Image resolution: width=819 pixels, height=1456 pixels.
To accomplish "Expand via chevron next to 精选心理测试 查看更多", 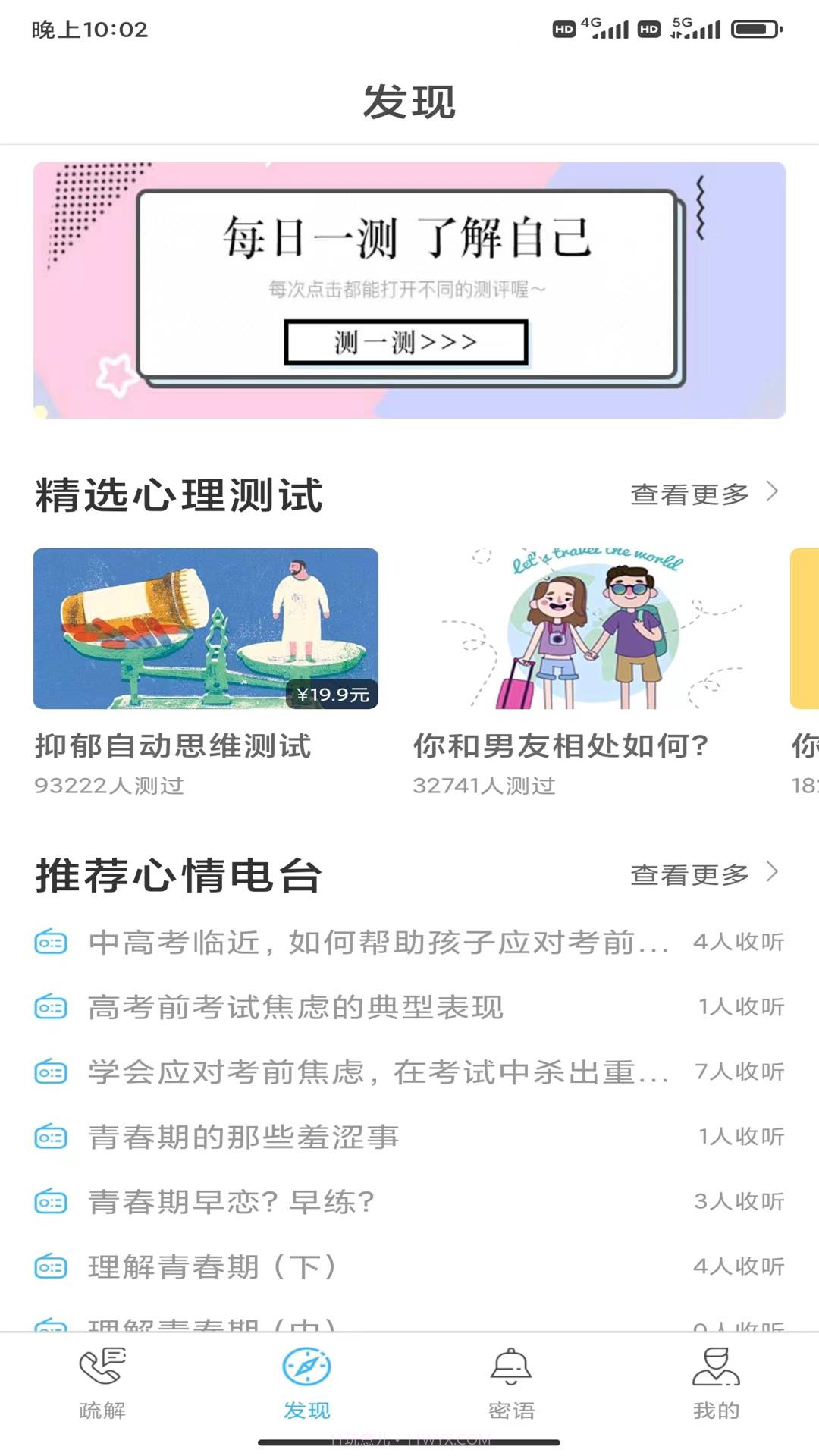I will (772, 494).
